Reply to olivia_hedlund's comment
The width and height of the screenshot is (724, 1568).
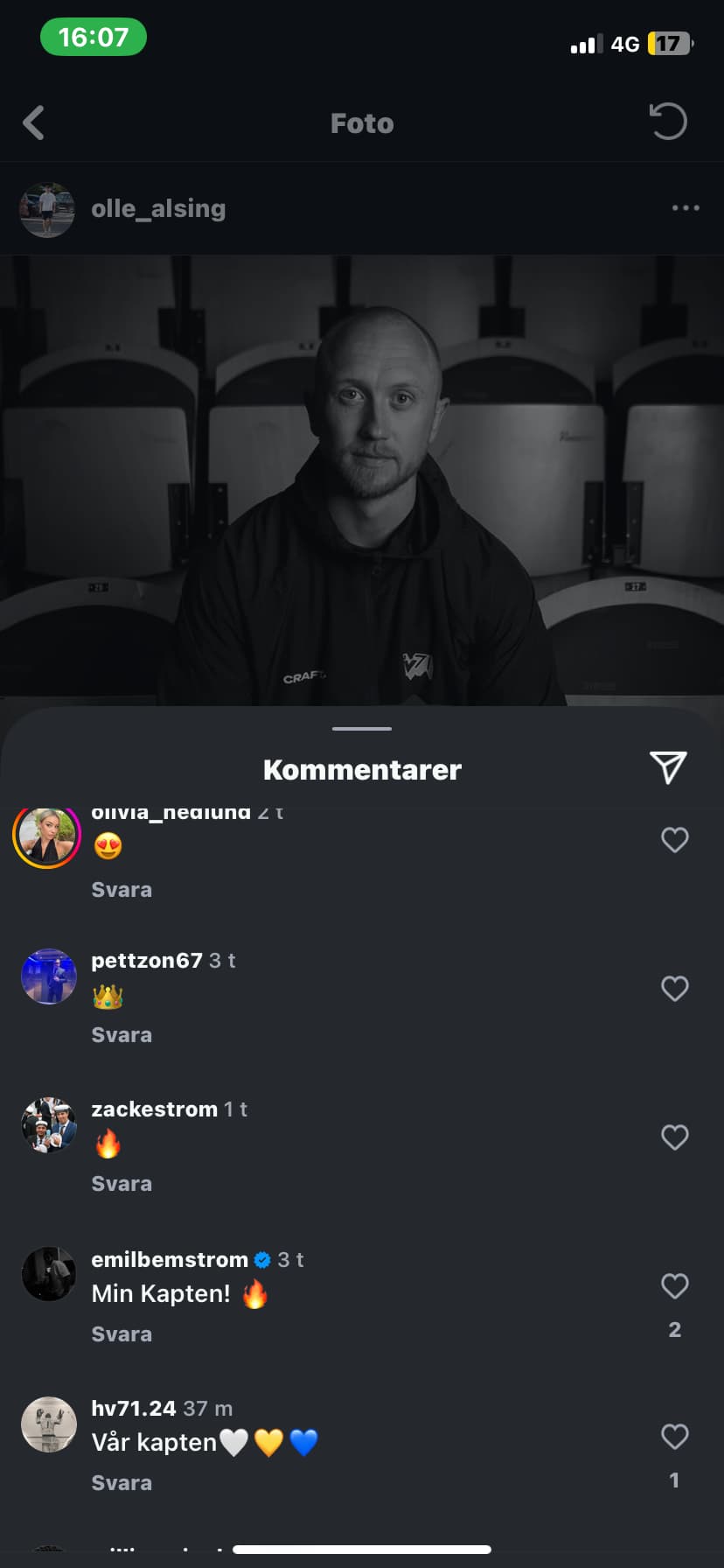pyautogui.click(x=122, y=890)
